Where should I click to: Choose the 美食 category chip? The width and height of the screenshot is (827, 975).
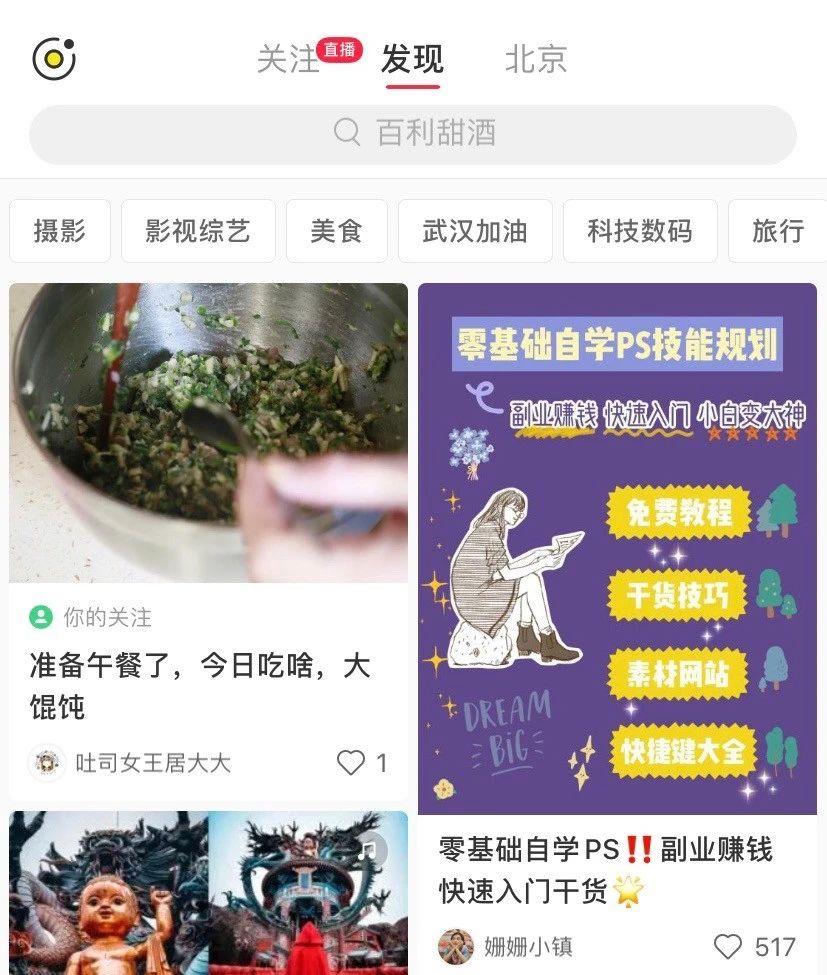[x=336, y=231]
